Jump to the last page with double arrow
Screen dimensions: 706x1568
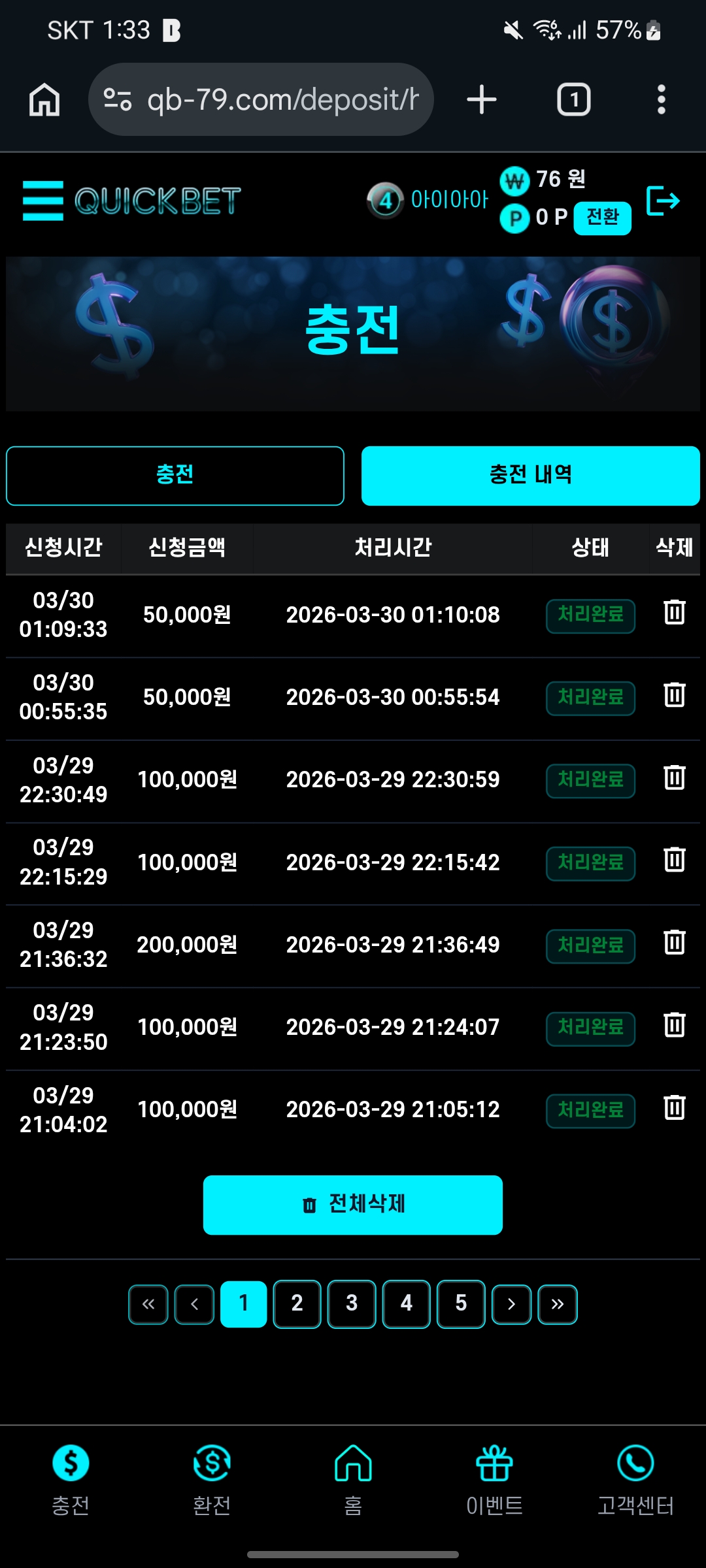click(x=557, y=1305)
